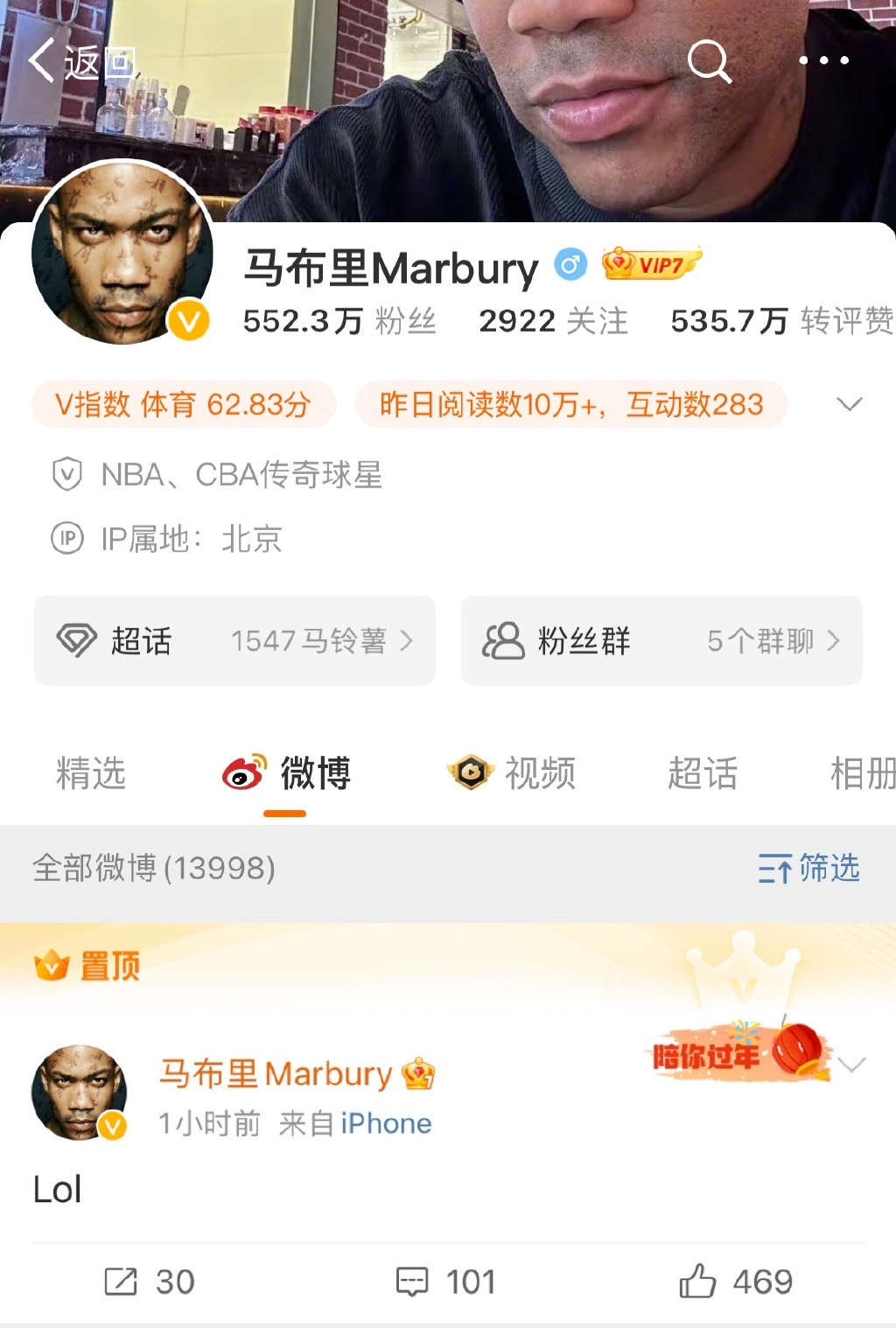This screenshot has width=896, height=1328.
Task: Switch to the 相册 tab
Action: (862, 773)
